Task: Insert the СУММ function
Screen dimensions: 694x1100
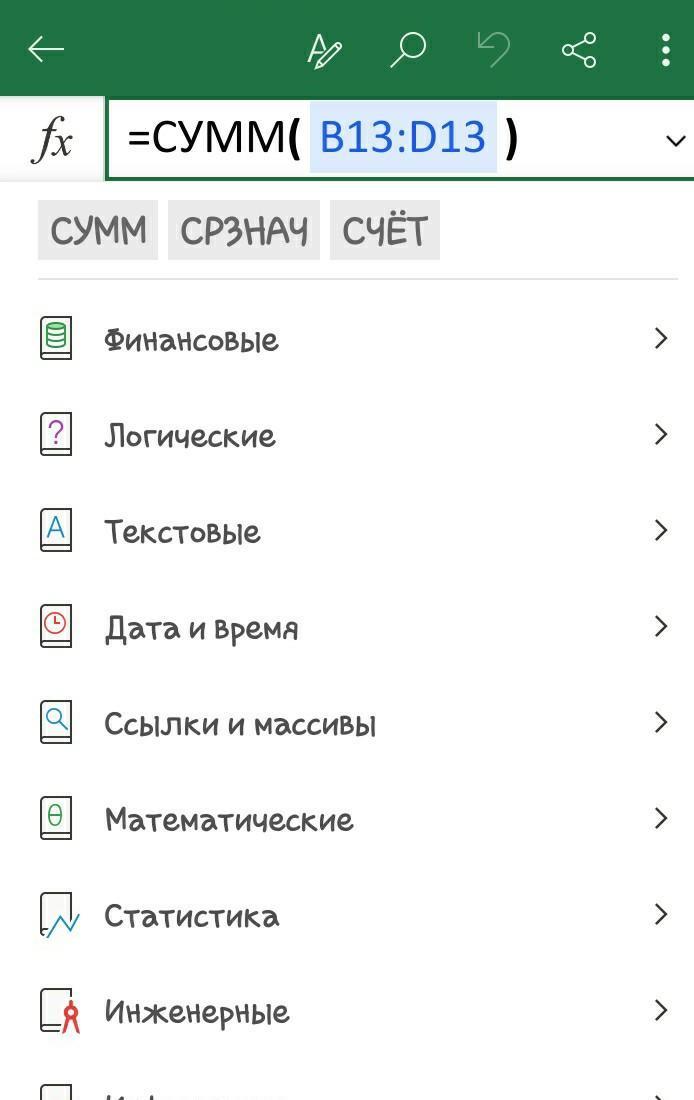Action: 98,231
